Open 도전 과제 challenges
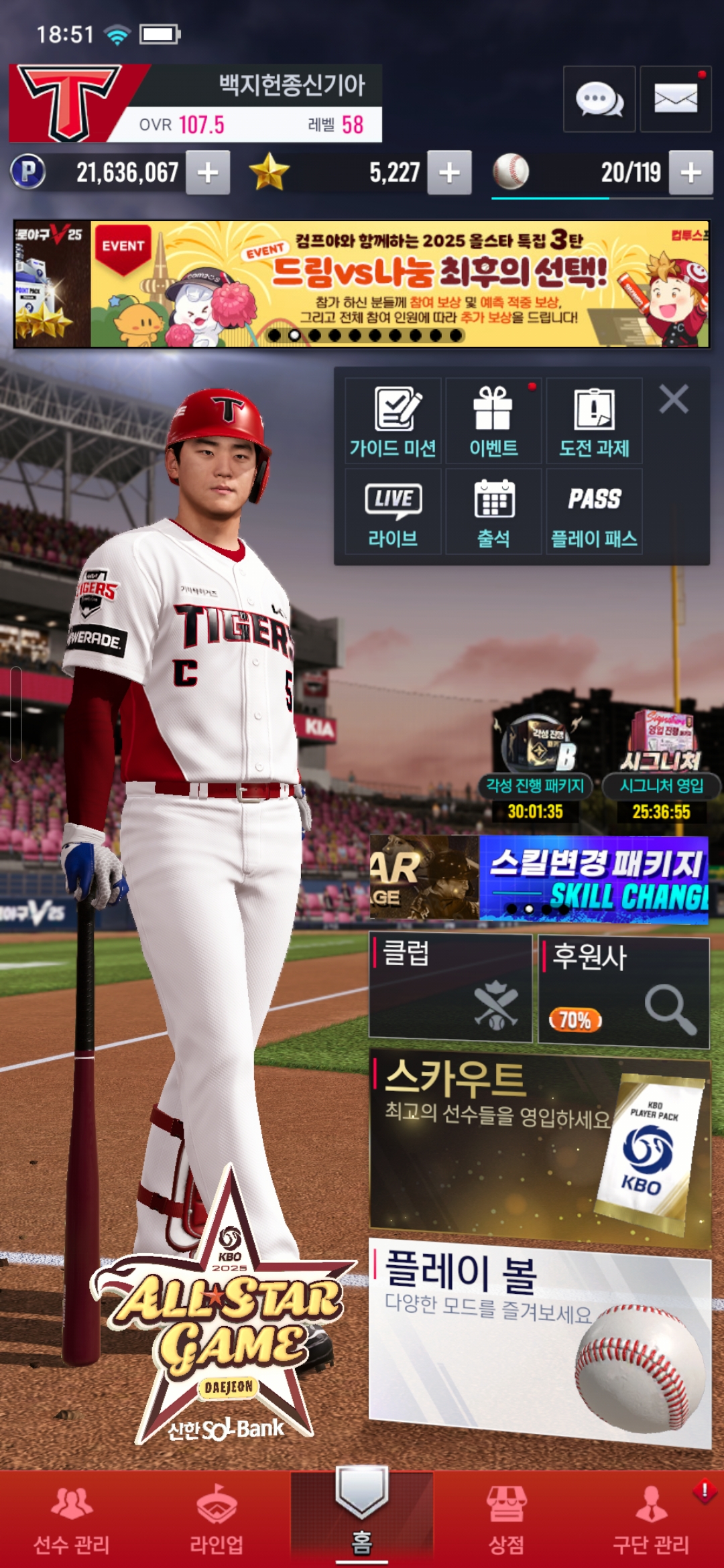 [594, 421]
